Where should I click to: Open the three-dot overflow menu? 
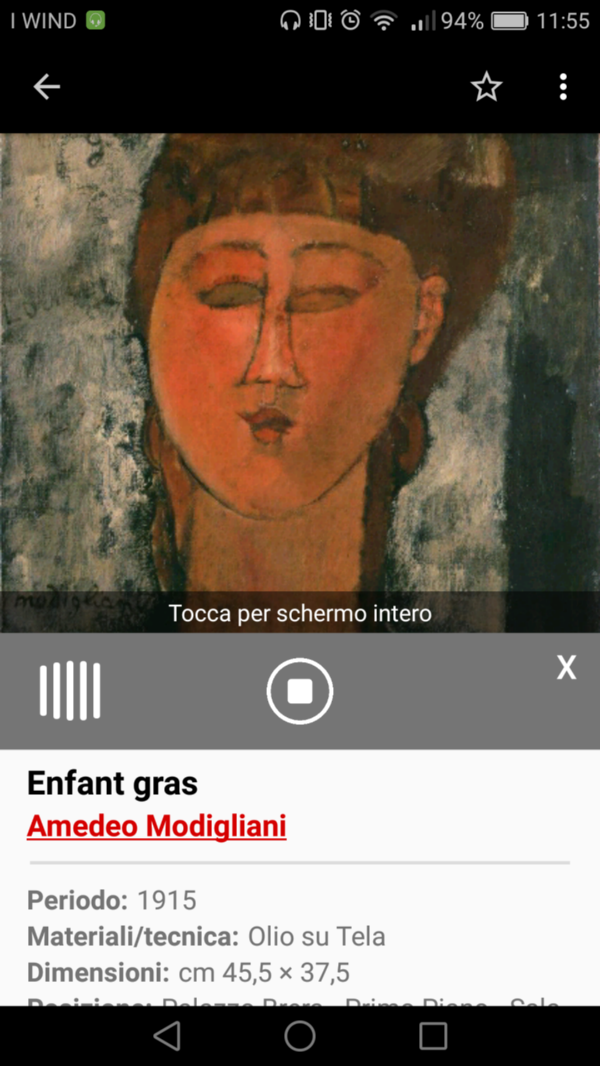[x=563, y=87]
